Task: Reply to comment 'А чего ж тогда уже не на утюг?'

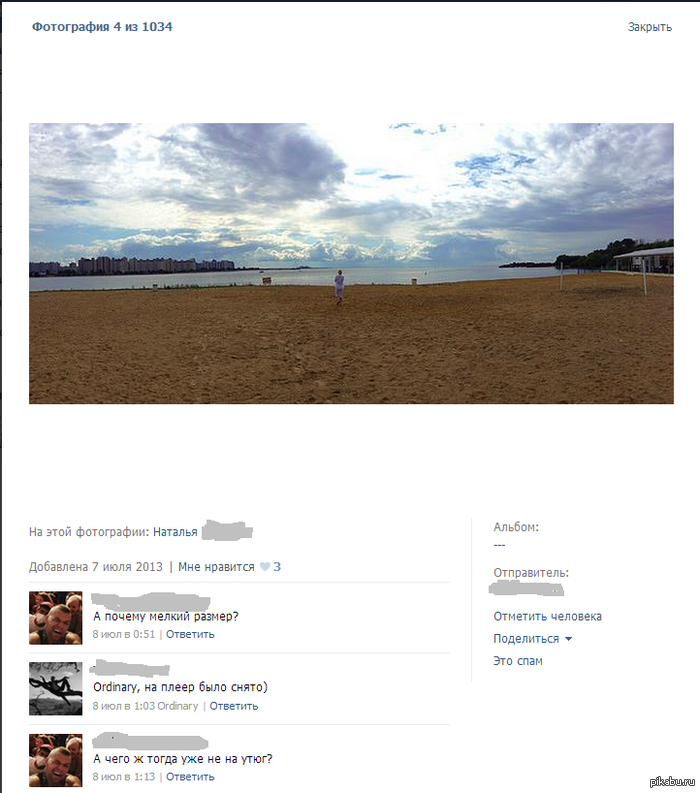Action: (x=190, y=777)
